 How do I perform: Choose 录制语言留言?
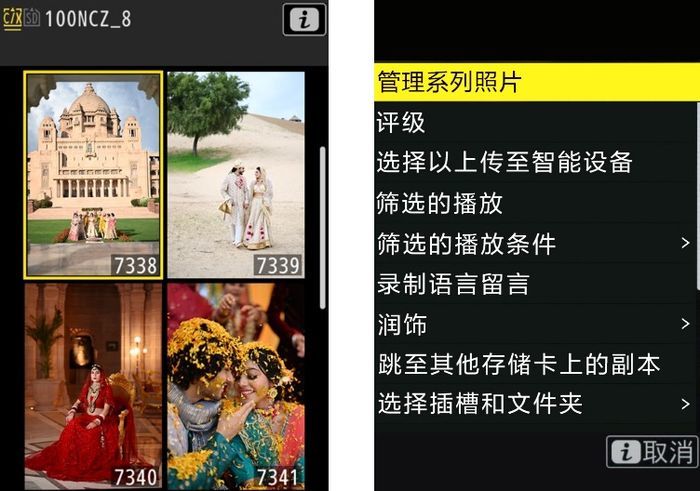coord(535,284)
